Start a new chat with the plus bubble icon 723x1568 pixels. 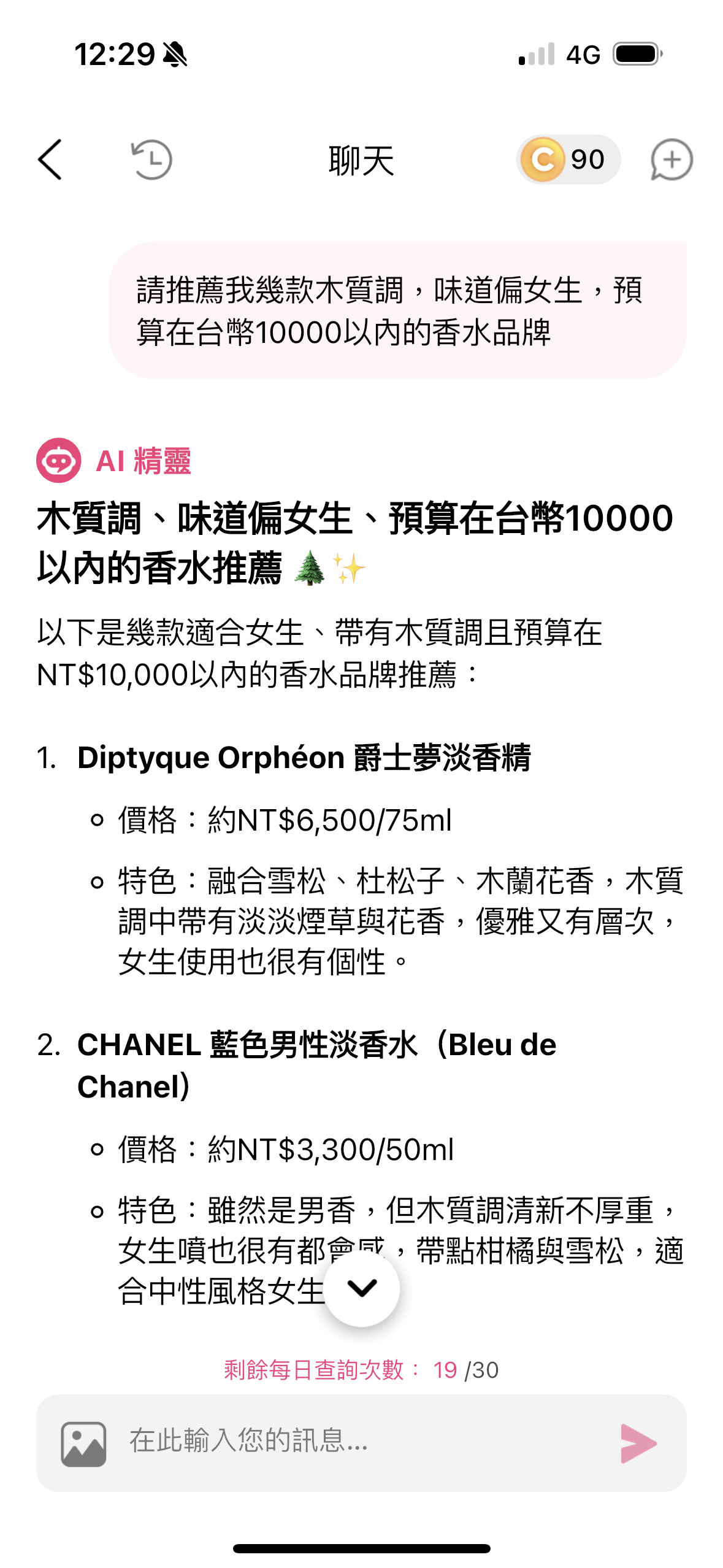pos(673,159)
